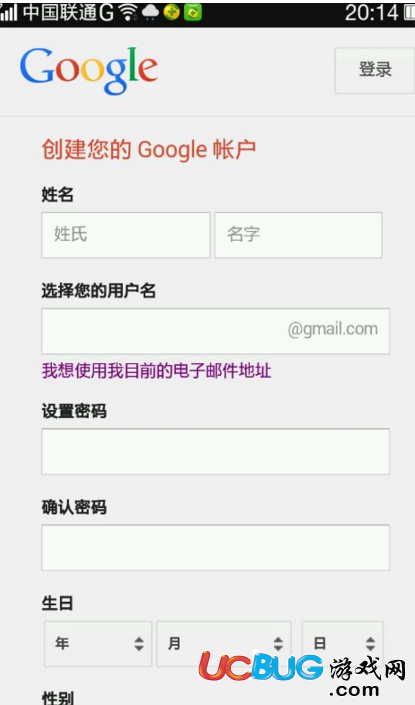Select the @gmail.com username field

pos(215,331)
